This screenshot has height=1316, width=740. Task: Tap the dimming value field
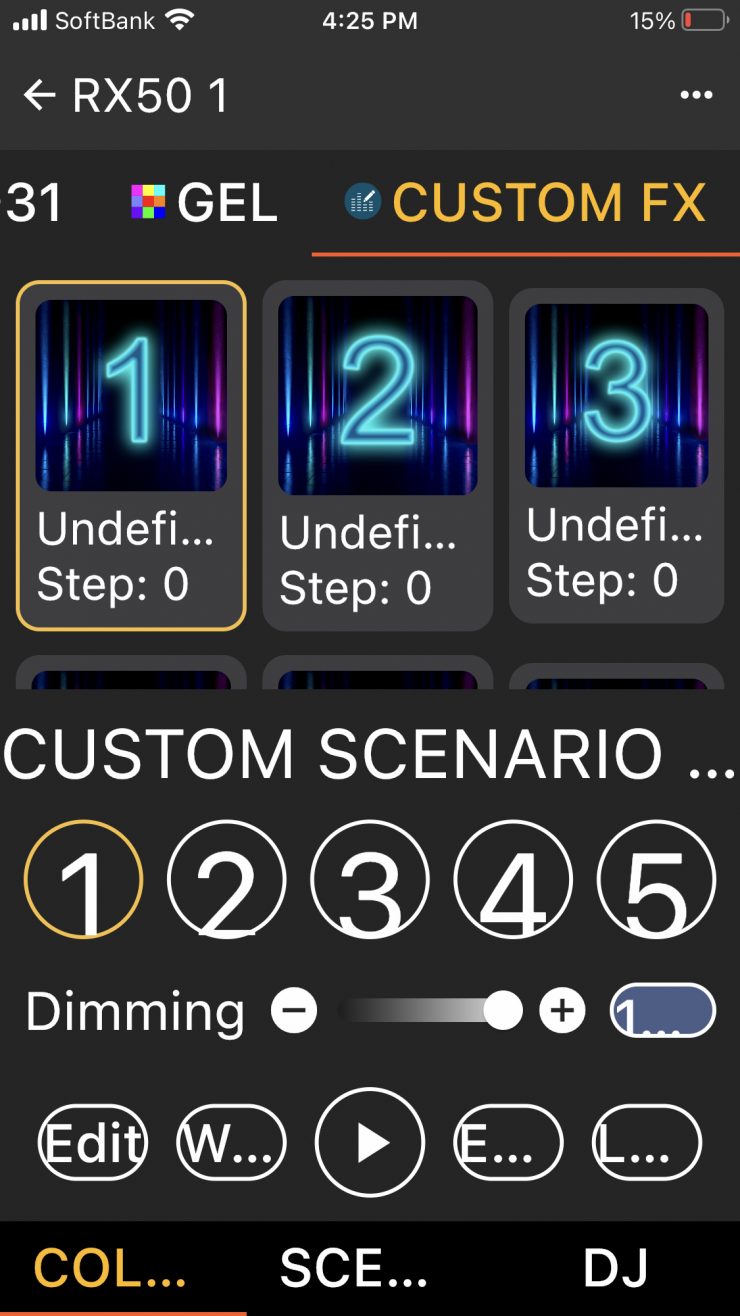[663, 1011]
